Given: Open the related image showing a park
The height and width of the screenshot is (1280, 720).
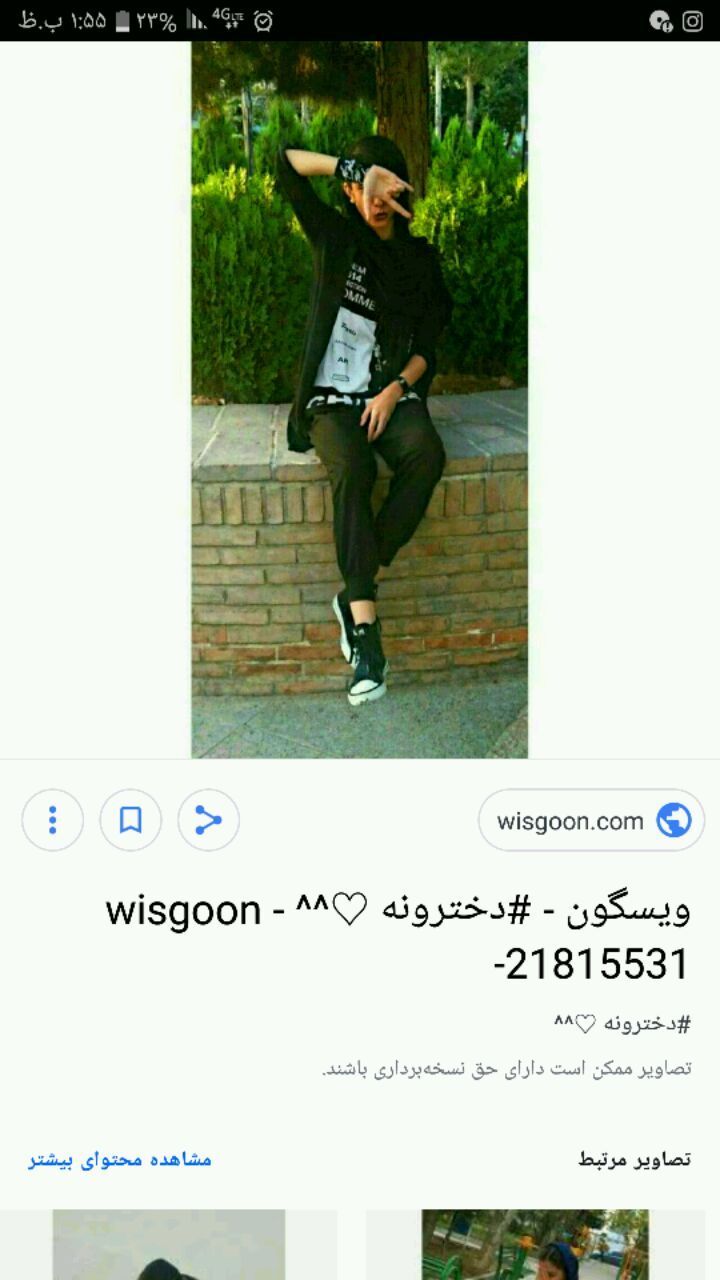Looking at the screenshot, I should coord(535,1245).
